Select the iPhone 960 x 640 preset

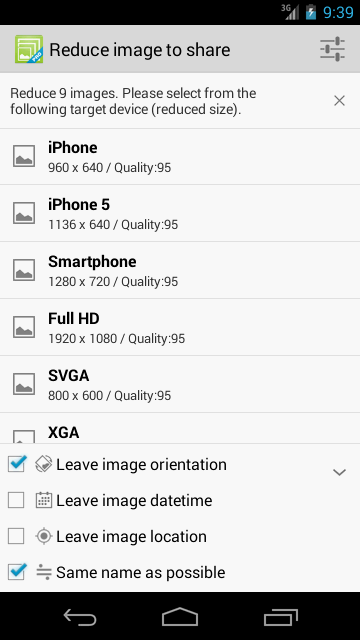180,157
